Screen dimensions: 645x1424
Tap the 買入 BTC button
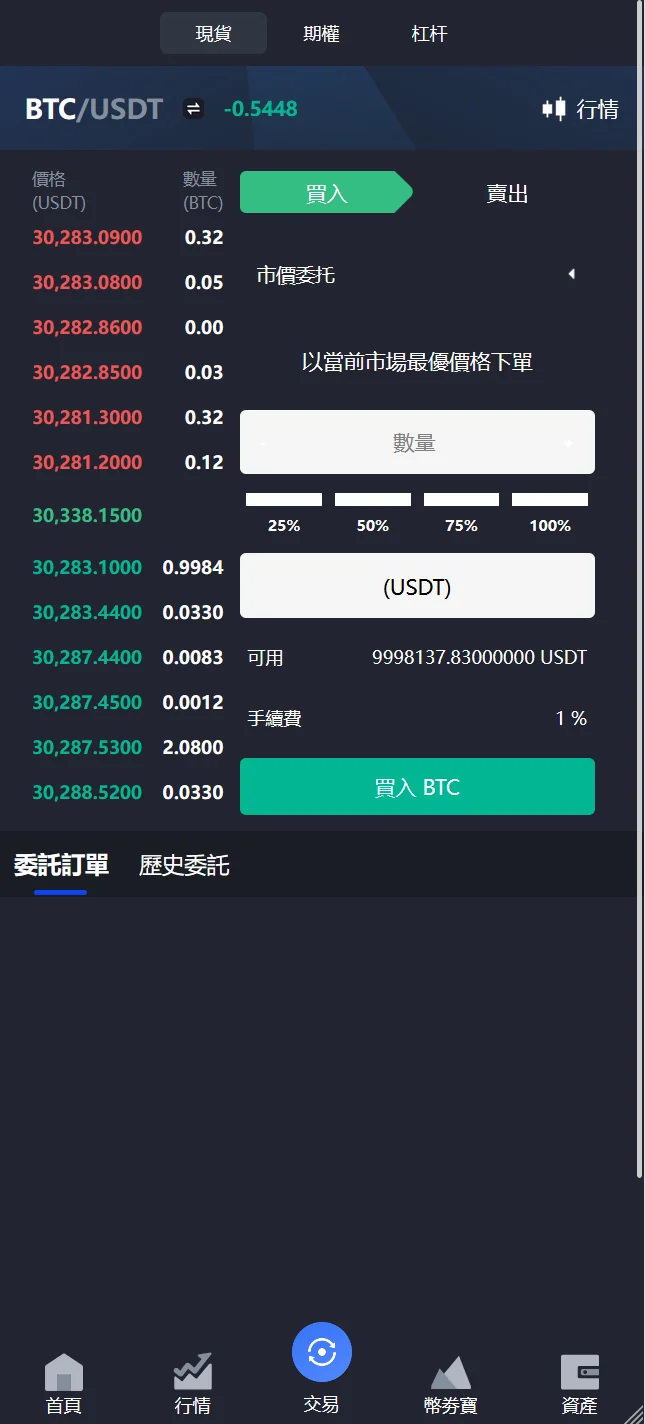tap(417, 787)
